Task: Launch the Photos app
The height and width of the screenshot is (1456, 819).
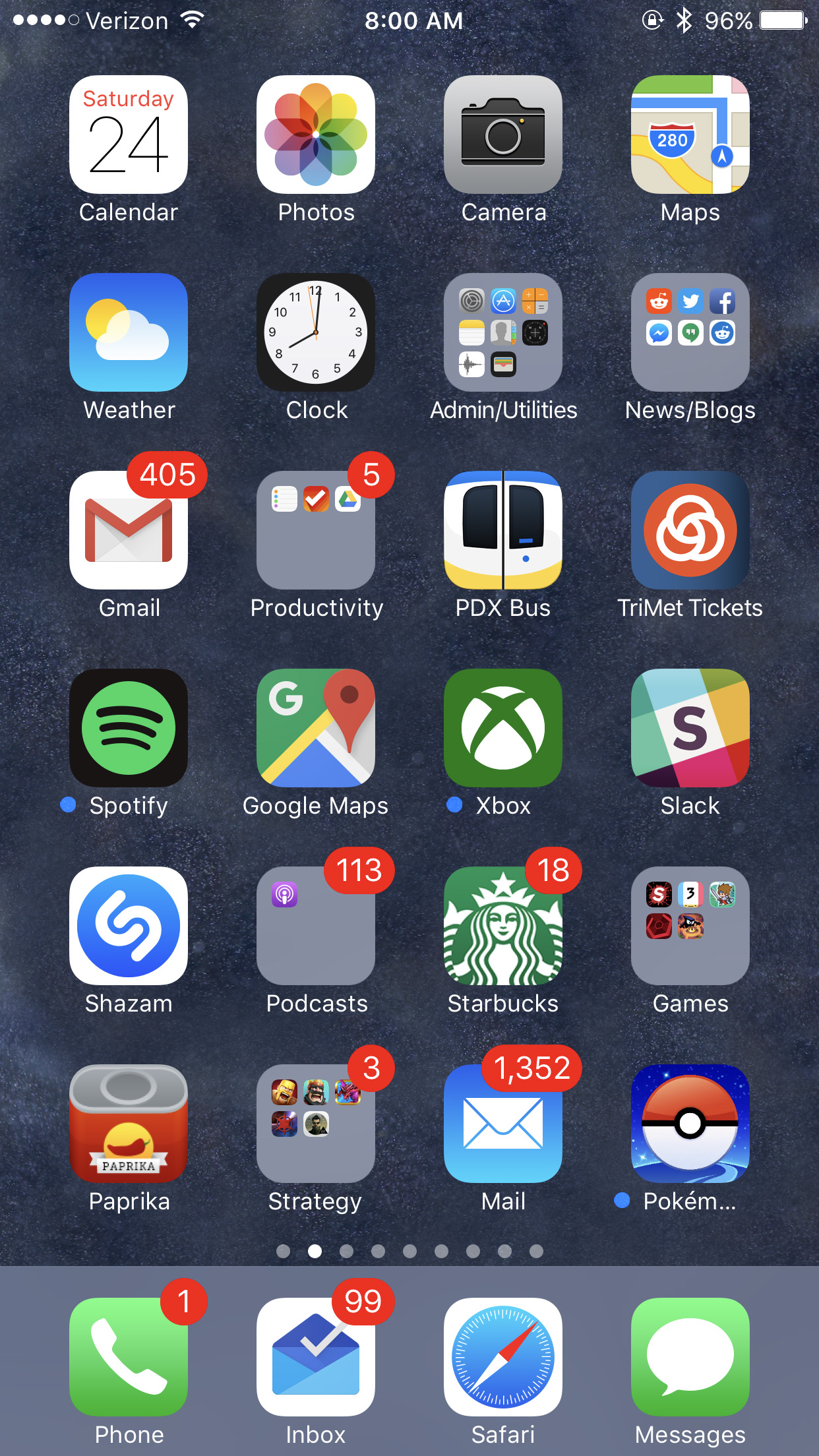Action: point(316,135)
